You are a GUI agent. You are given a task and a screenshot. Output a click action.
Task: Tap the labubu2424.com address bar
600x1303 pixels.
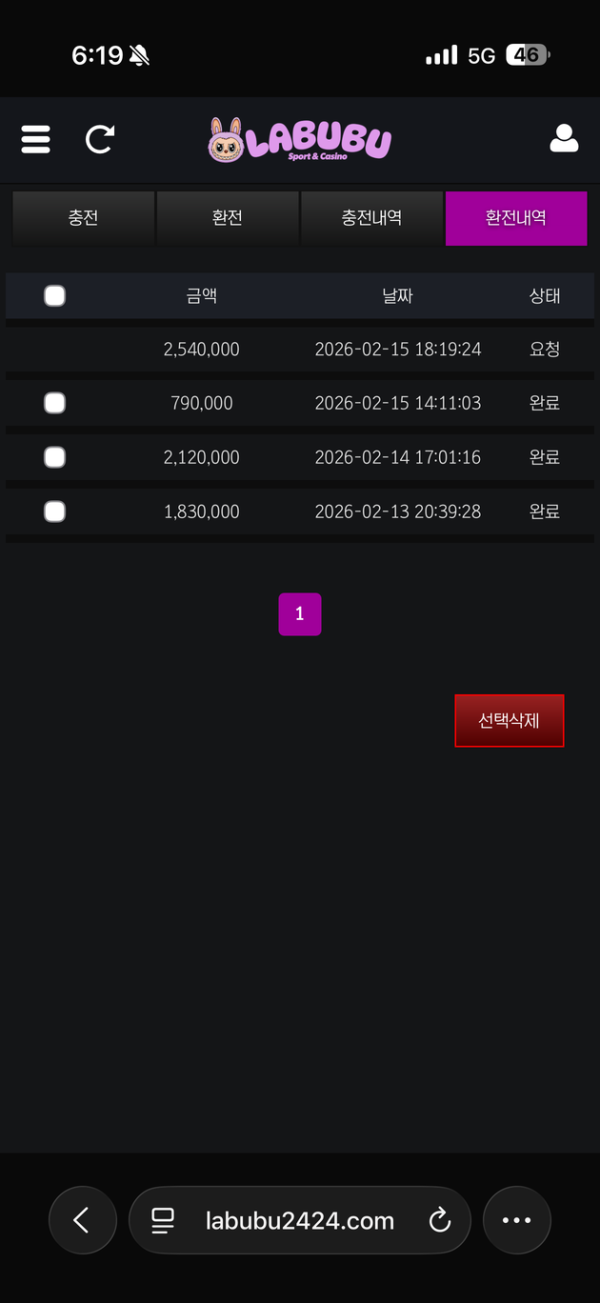(x=298, y=1220)
